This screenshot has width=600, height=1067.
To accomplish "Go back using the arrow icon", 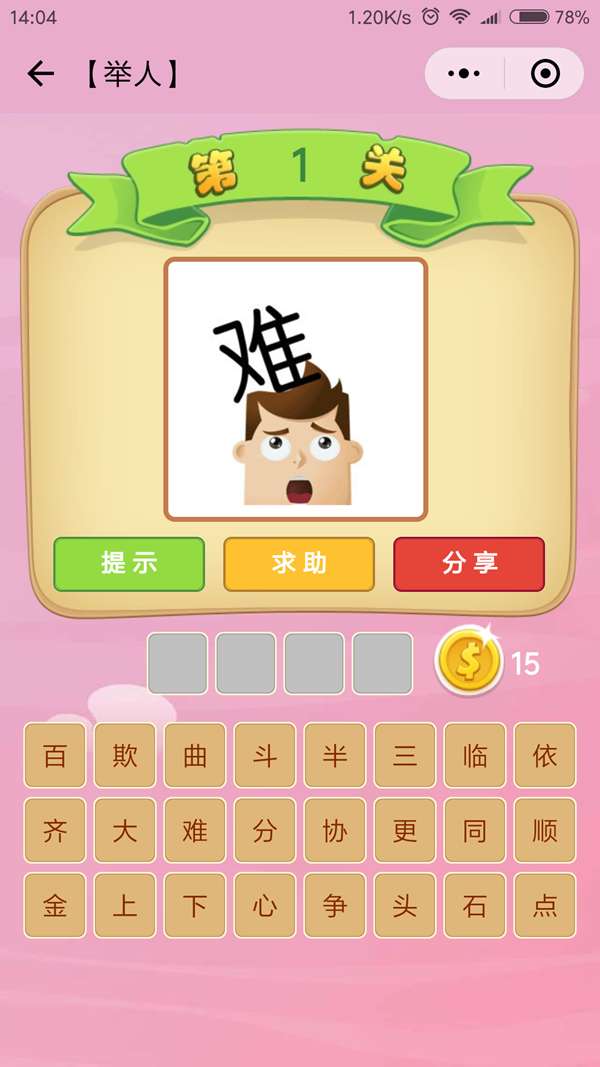I will tap(40, 74).
